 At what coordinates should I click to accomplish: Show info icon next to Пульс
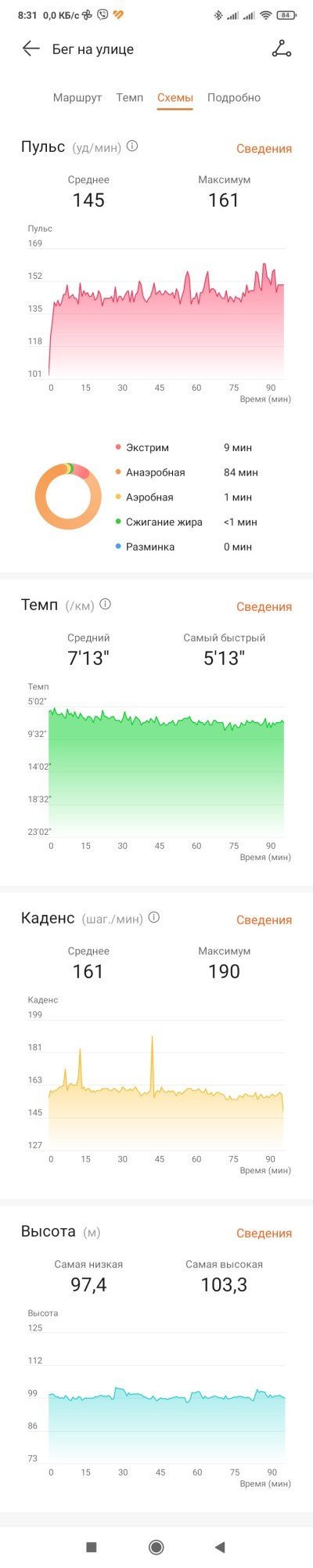click(132, 146)
